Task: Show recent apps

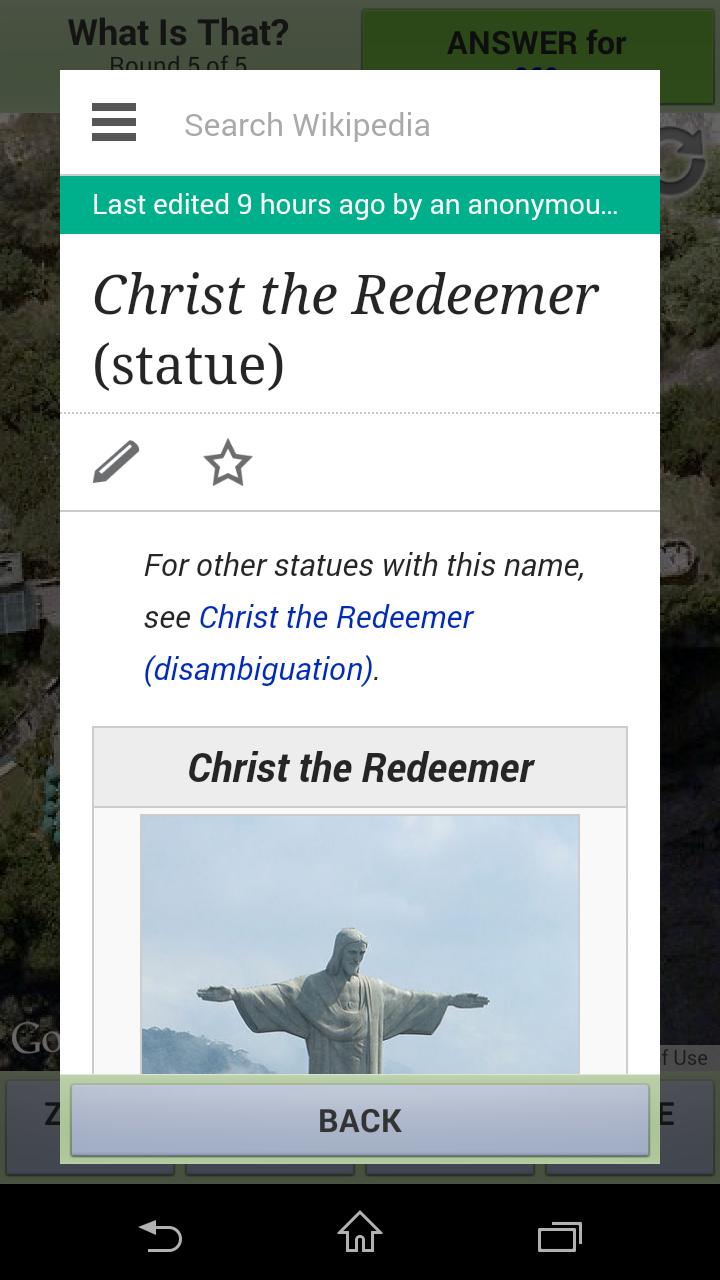Action: point(559,1235)
